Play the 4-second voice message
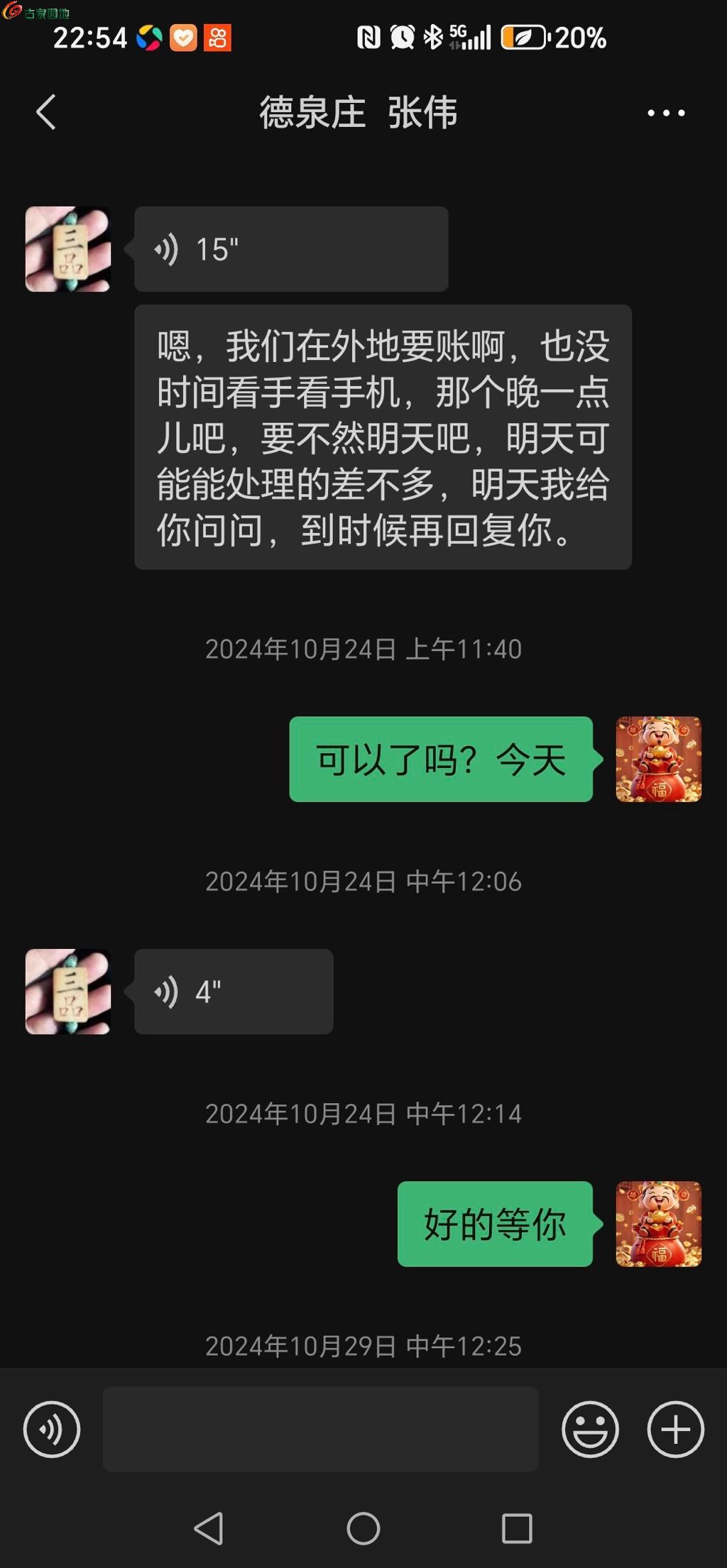Image resolution: width=727 pixels, height=1568 pixels. click(234, 992)
